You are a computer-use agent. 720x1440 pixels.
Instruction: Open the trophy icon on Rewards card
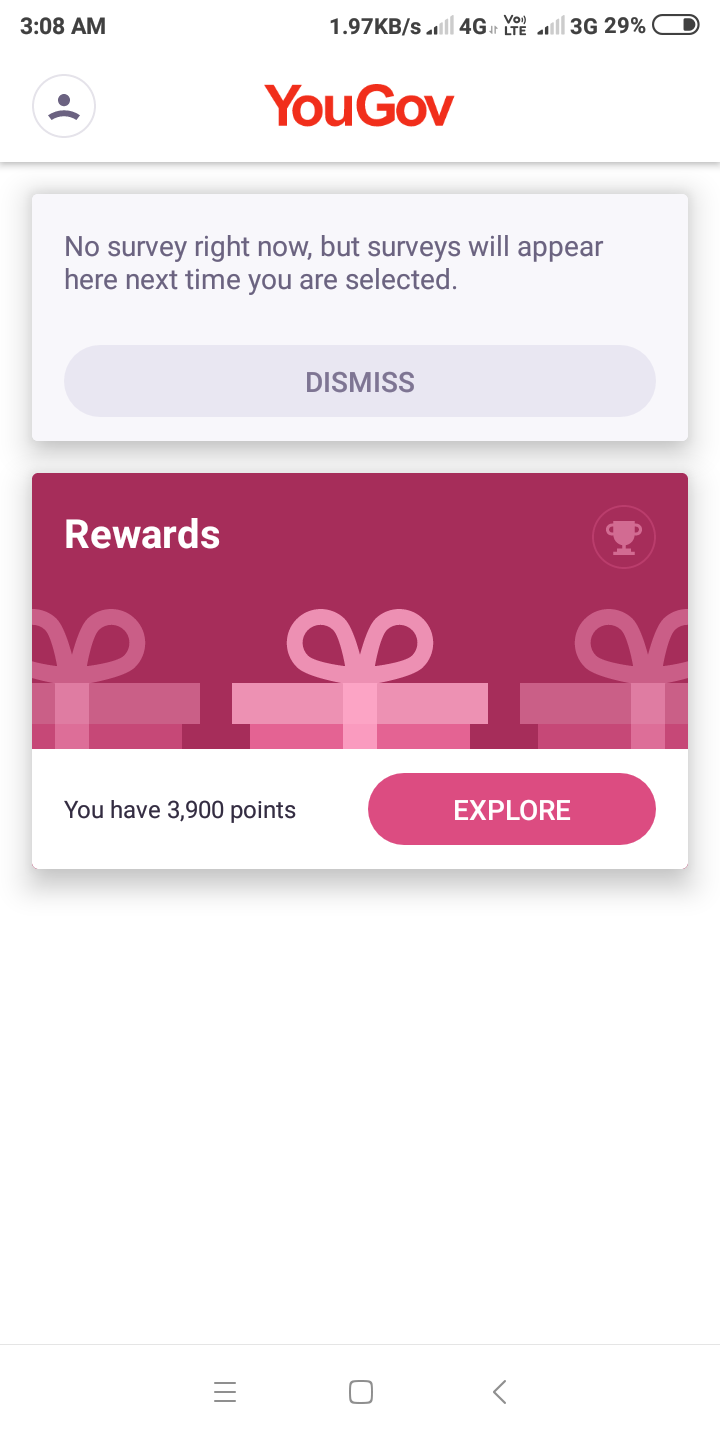click(x=624, y=537)
